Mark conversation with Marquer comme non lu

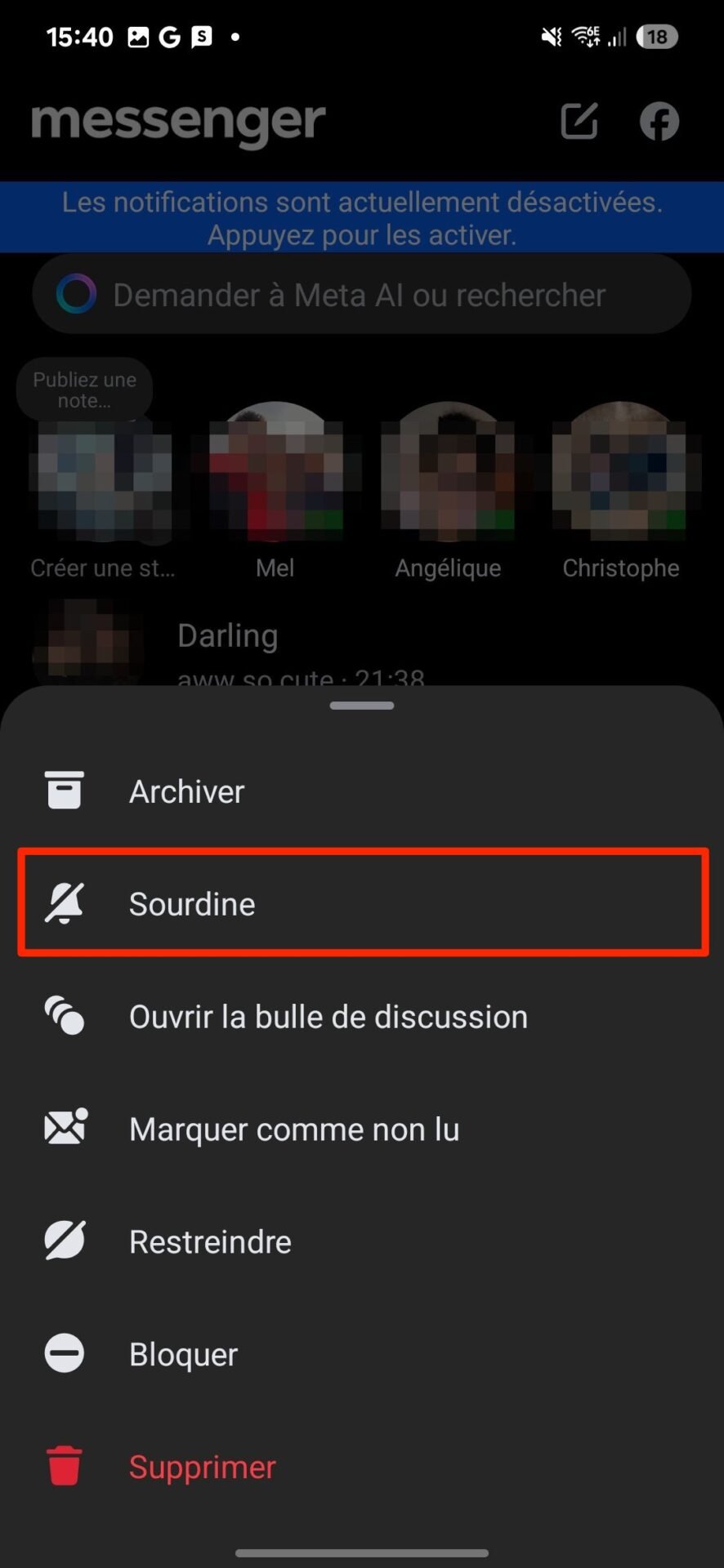point(362,1129)
